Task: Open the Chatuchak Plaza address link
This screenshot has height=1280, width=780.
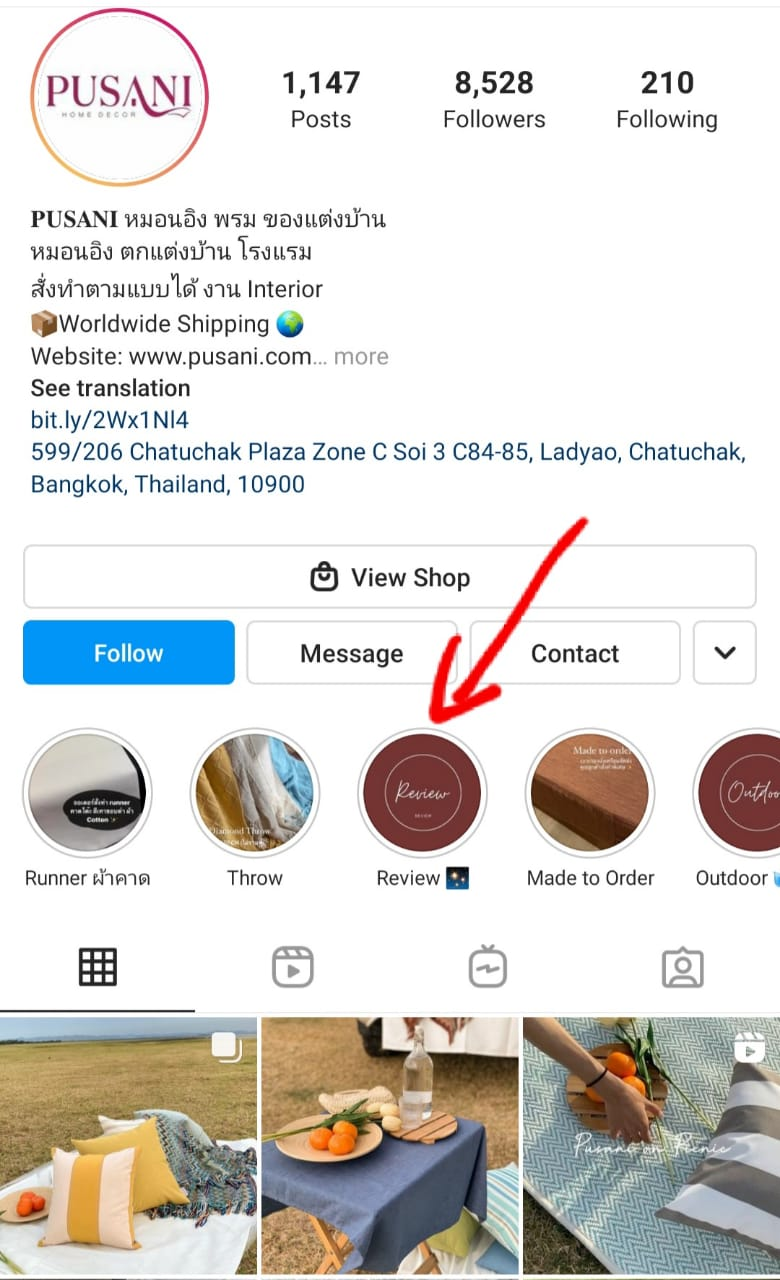Action: [x=387, y=467]
